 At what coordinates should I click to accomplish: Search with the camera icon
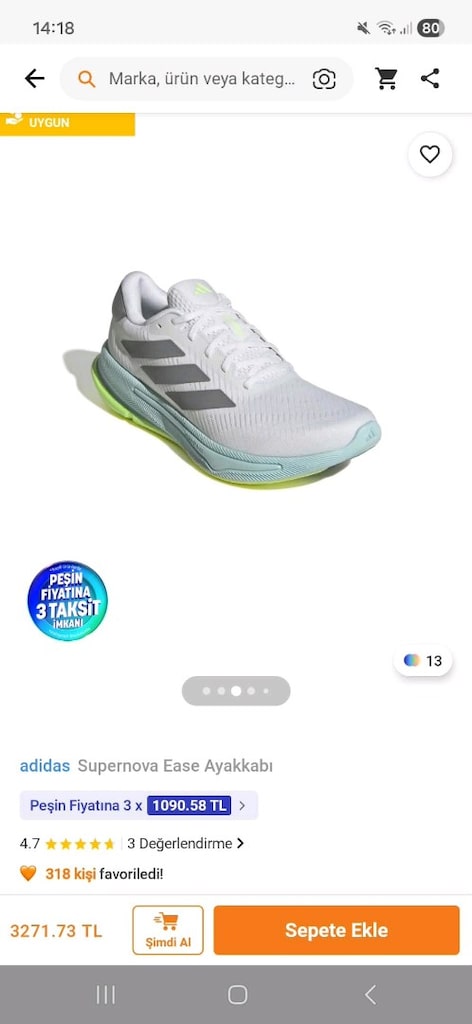pyautogui.click(x=324, y=79)
